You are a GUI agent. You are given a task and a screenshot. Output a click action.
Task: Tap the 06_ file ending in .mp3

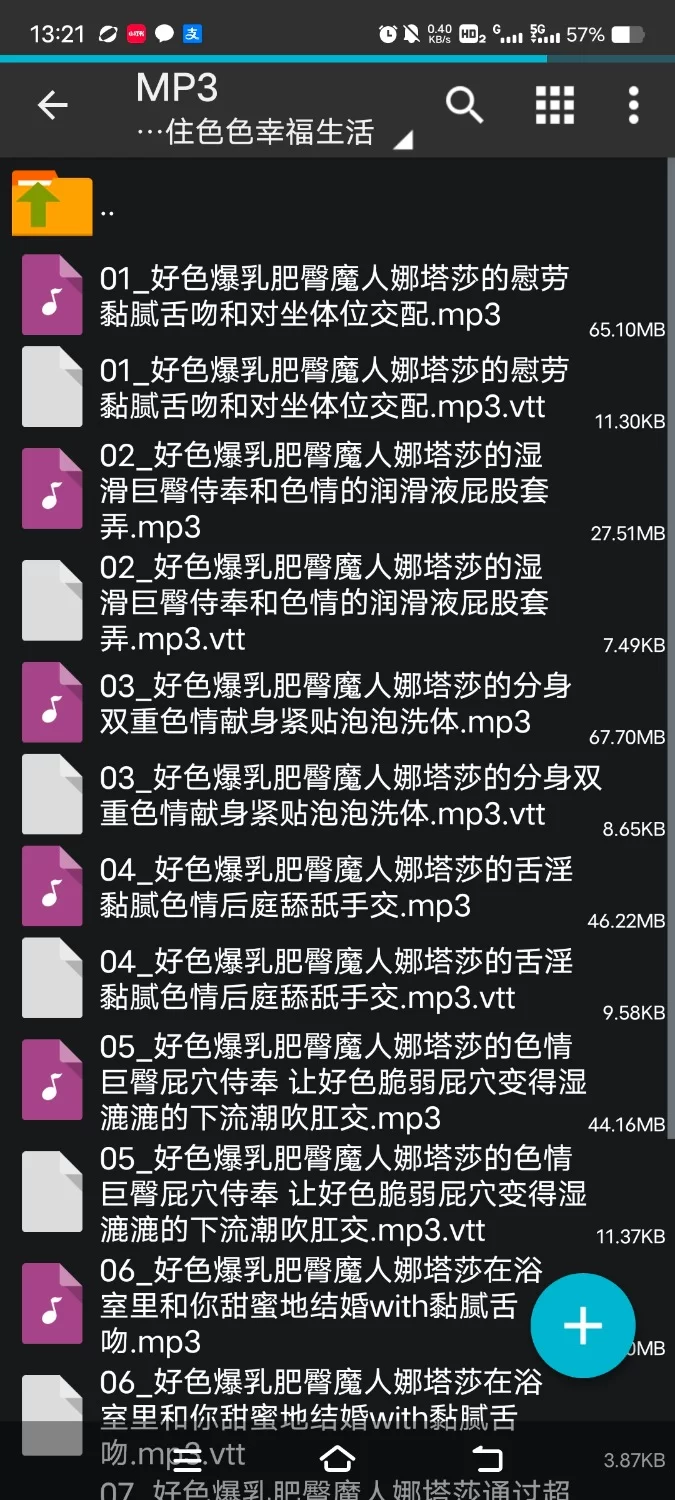(x=300, y=1306)
